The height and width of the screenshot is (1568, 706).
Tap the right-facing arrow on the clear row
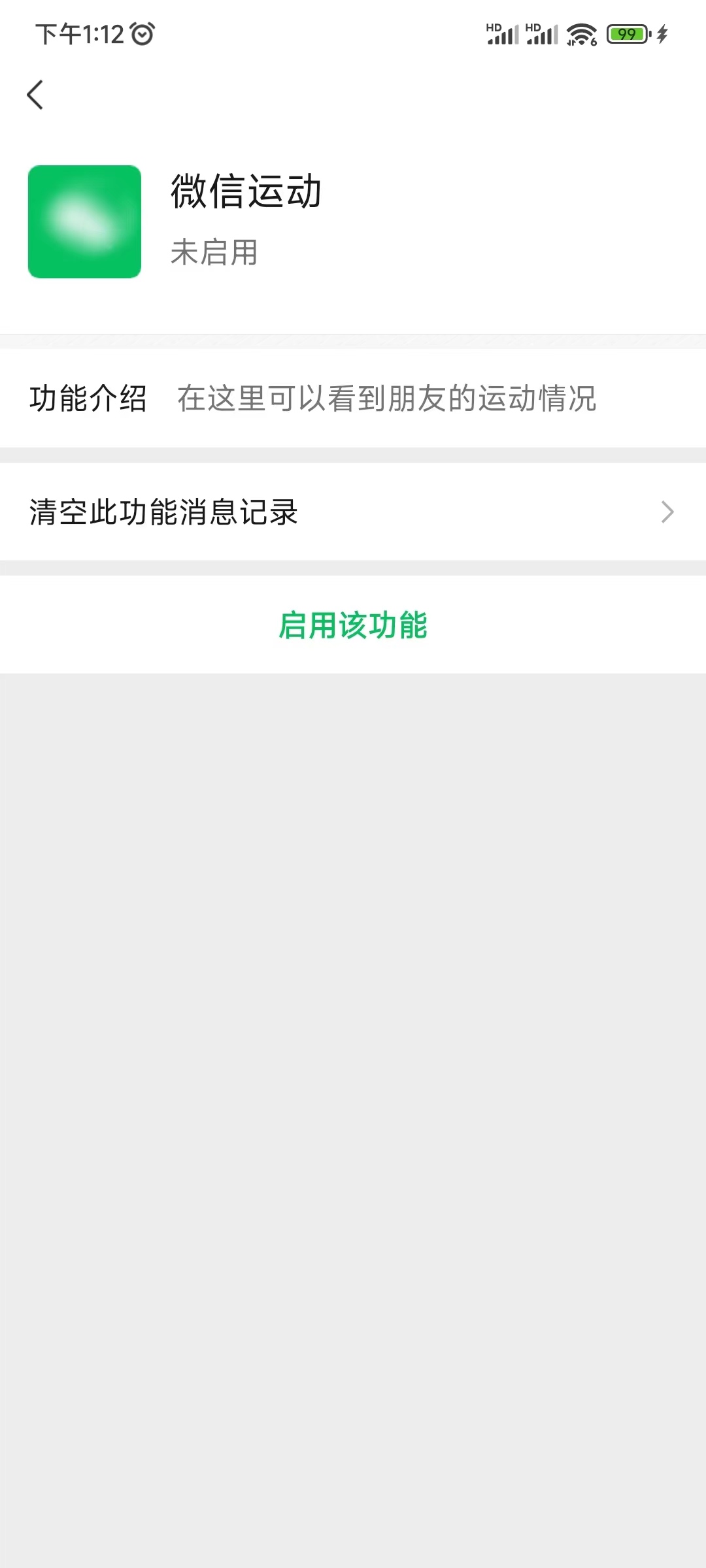(667, 512)
